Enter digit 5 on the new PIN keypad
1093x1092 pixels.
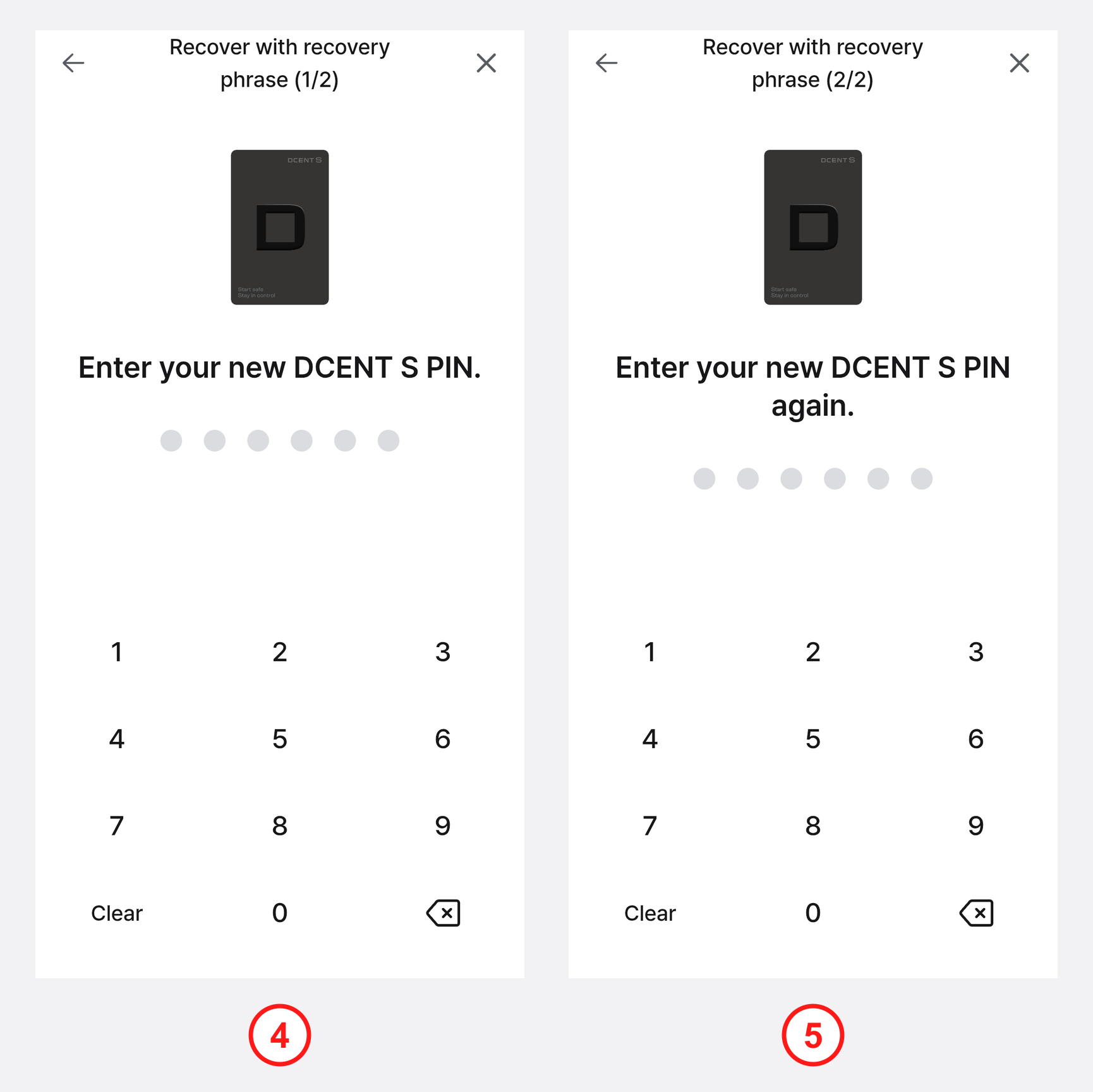coord(280,739)
